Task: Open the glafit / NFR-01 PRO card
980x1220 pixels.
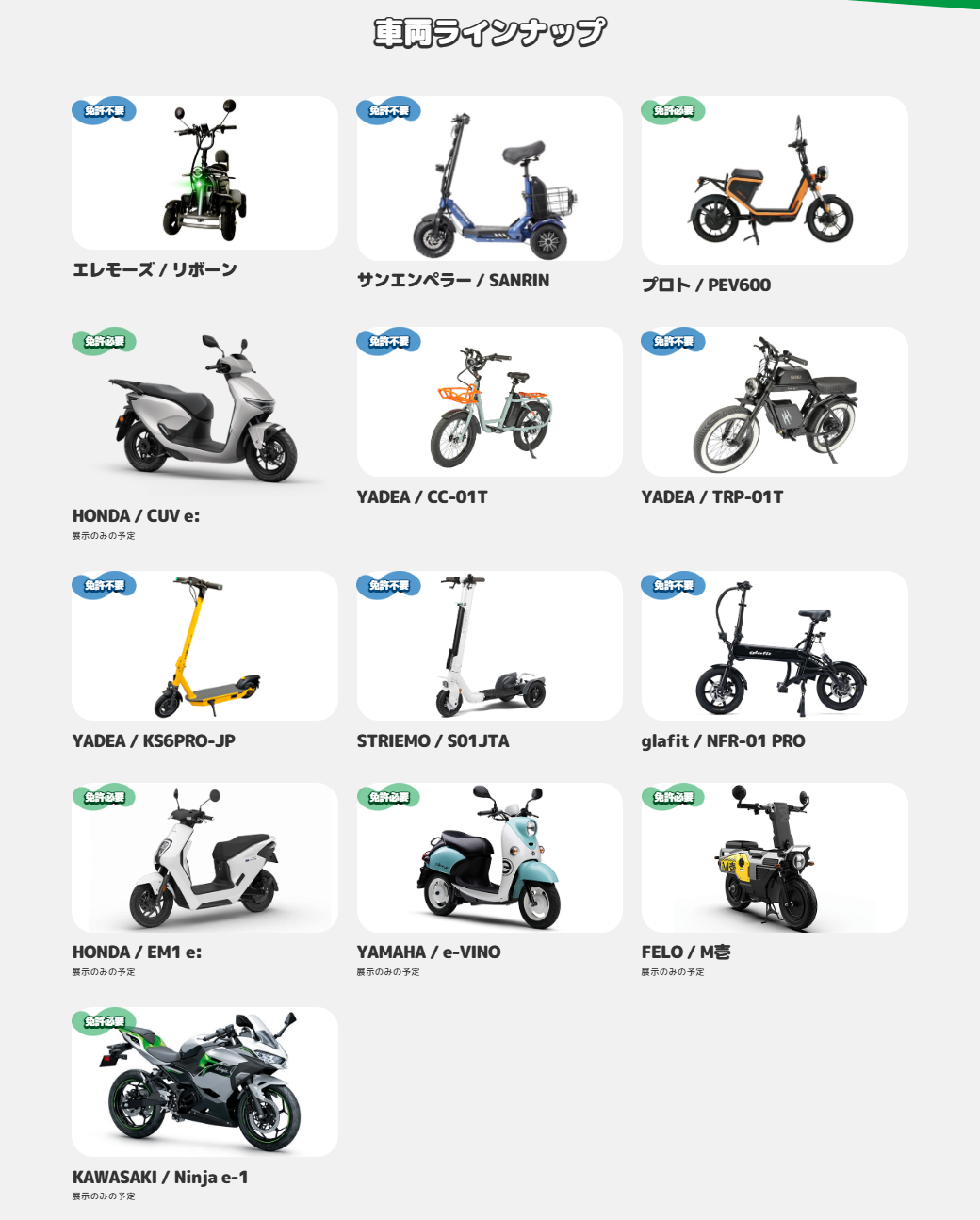Action: (x=775, y=646)
